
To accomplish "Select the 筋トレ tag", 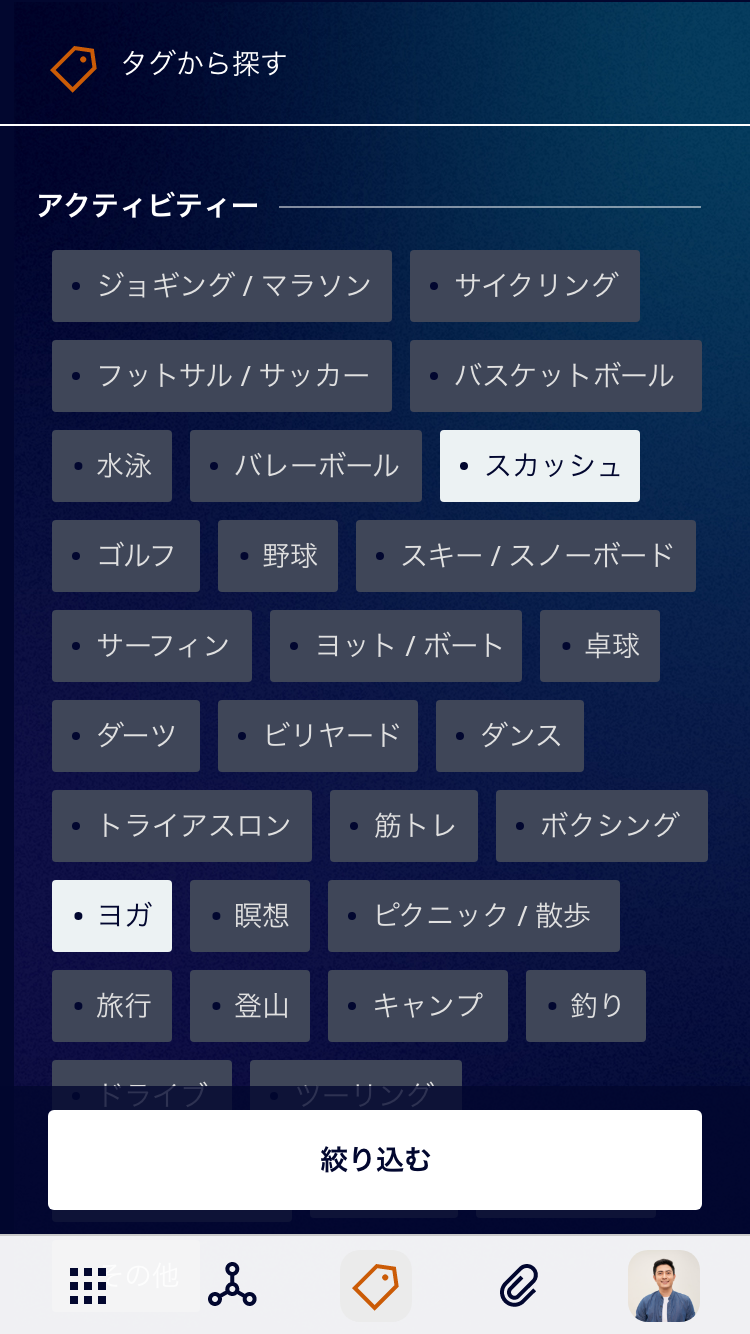I will [404, 826].
